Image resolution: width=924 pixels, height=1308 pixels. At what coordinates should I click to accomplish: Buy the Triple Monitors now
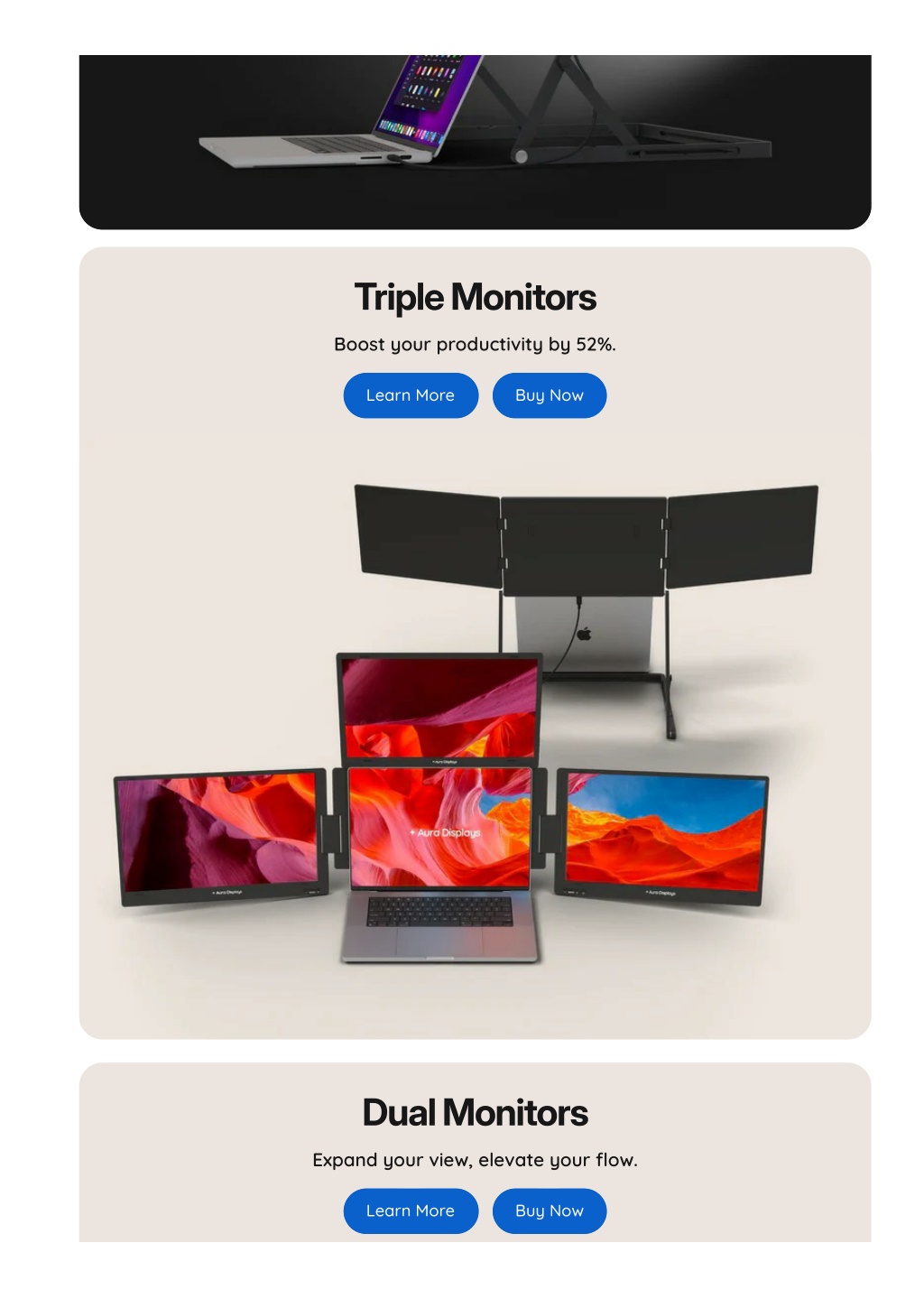pos(549,395)
